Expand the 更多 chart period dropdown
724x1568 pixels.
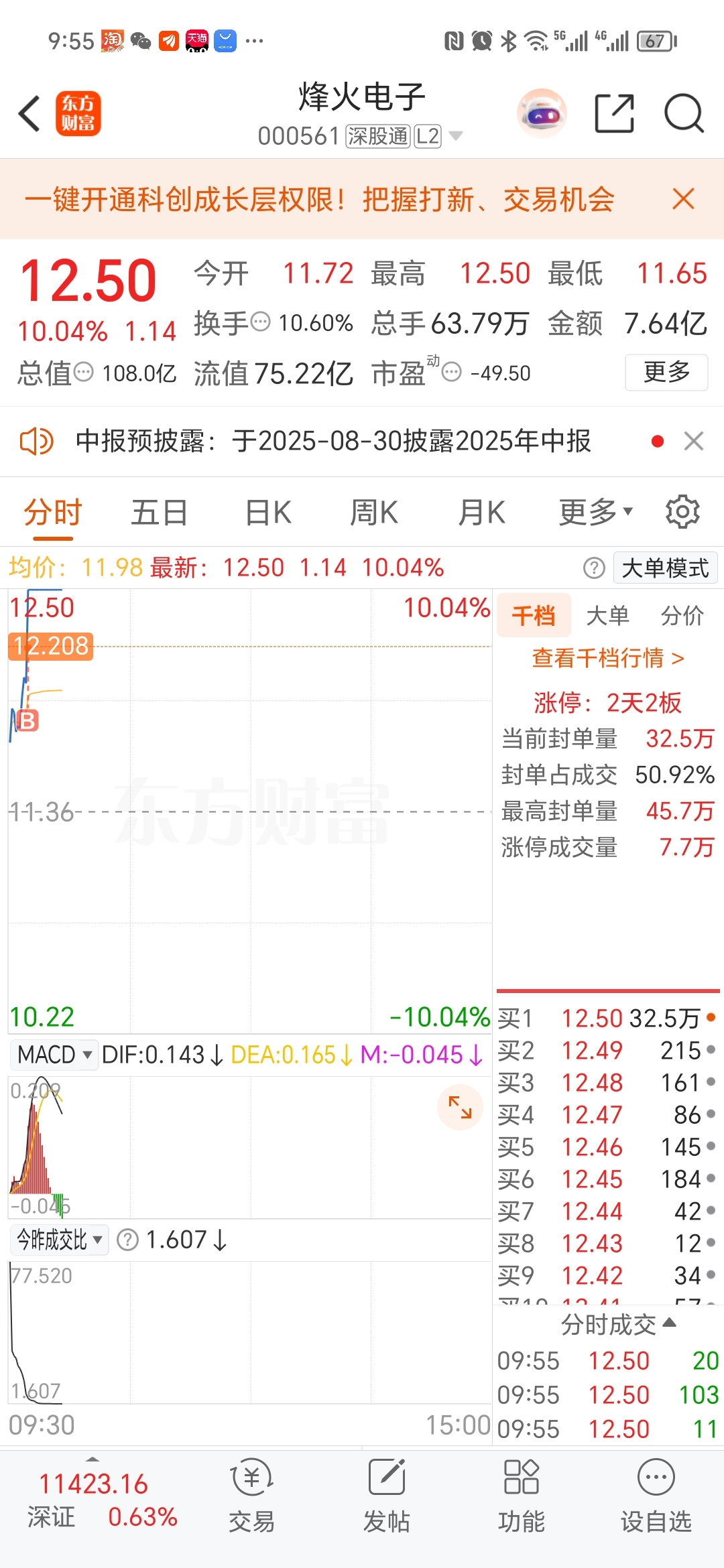596,513
